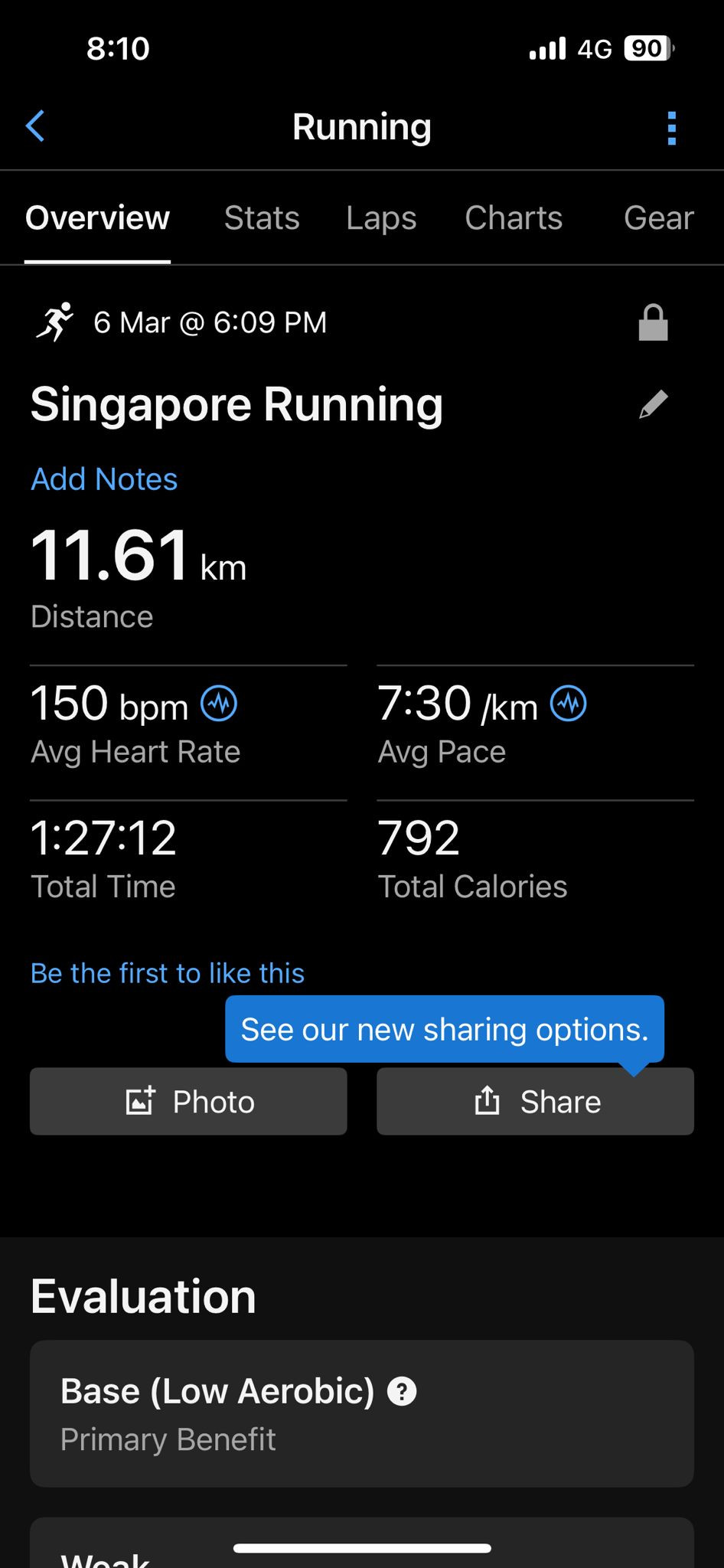Image resolution: width=724 pixels, height=1568 pixels.
Task: Stay on the Overview tab
Action: 97,218
